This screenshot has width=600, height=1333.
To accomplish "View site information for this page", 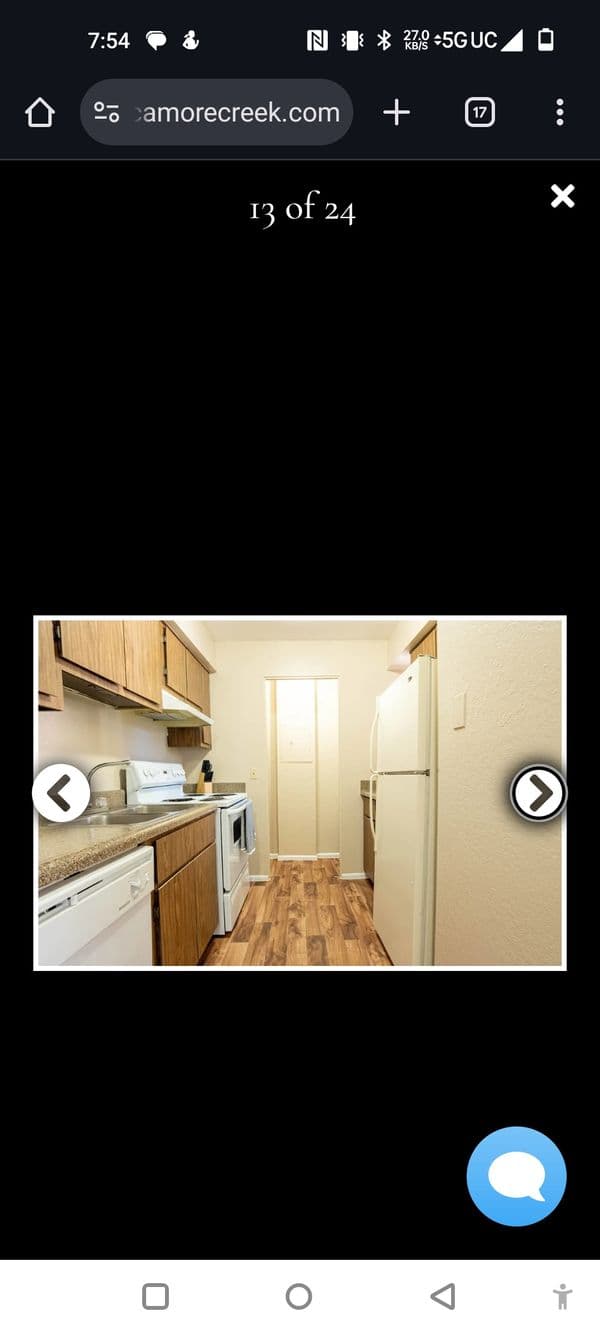I will (107, 113).
